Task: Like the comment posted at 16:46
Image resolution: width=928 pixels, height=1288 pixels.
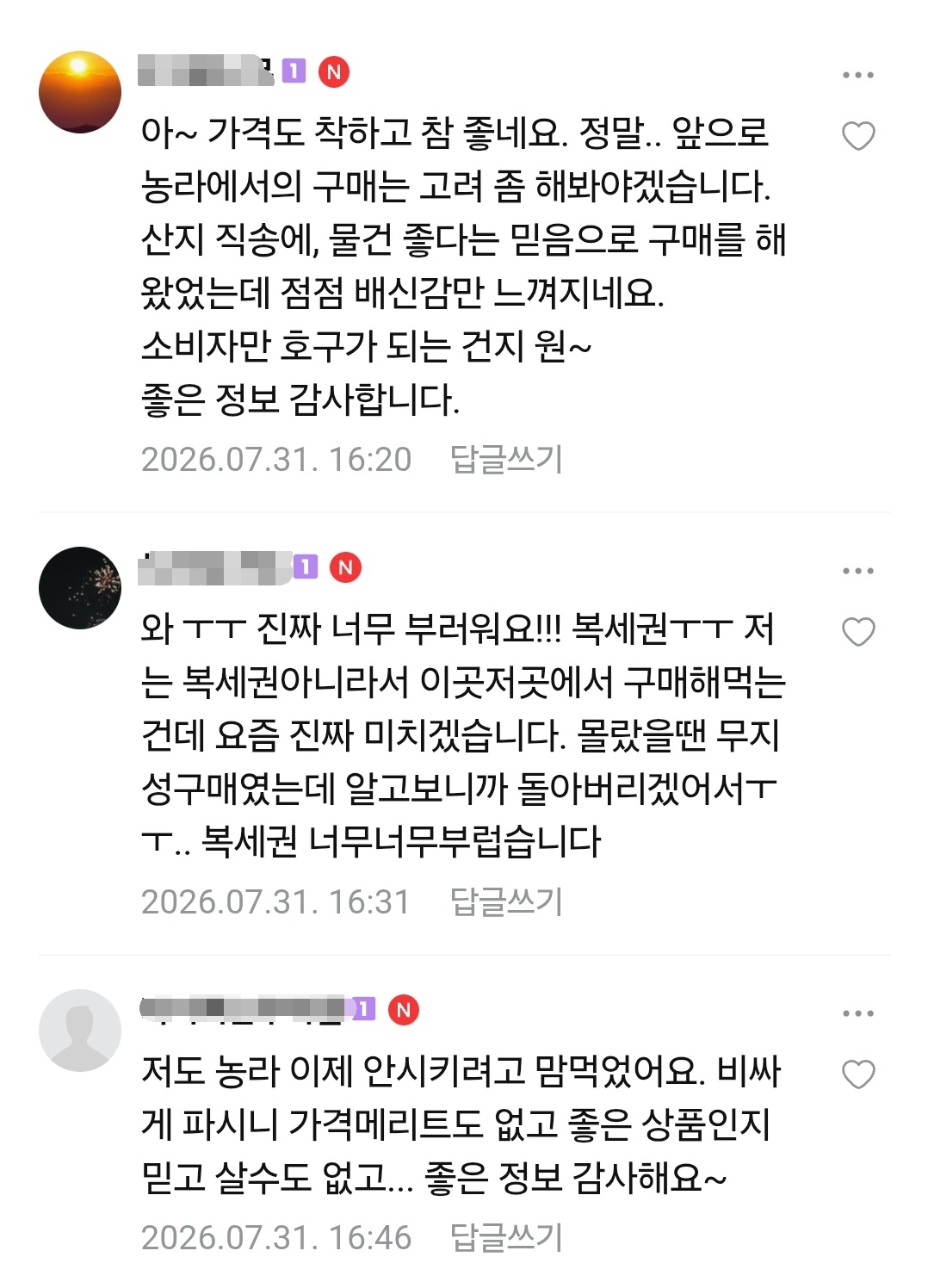Action: (858, 1074)
